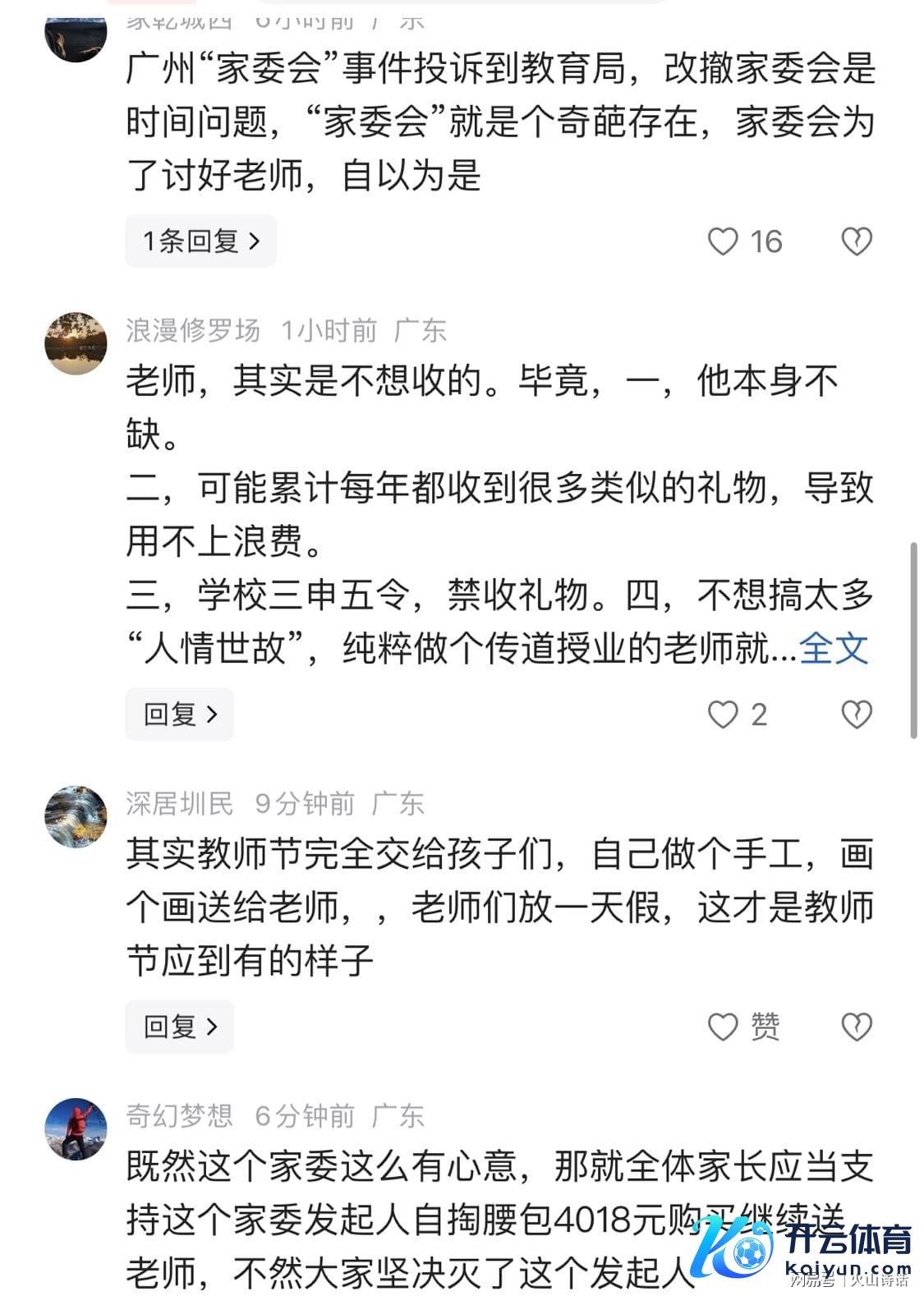
Task: Open 深居圳民's profile avatar
Action: coord(76,816)
